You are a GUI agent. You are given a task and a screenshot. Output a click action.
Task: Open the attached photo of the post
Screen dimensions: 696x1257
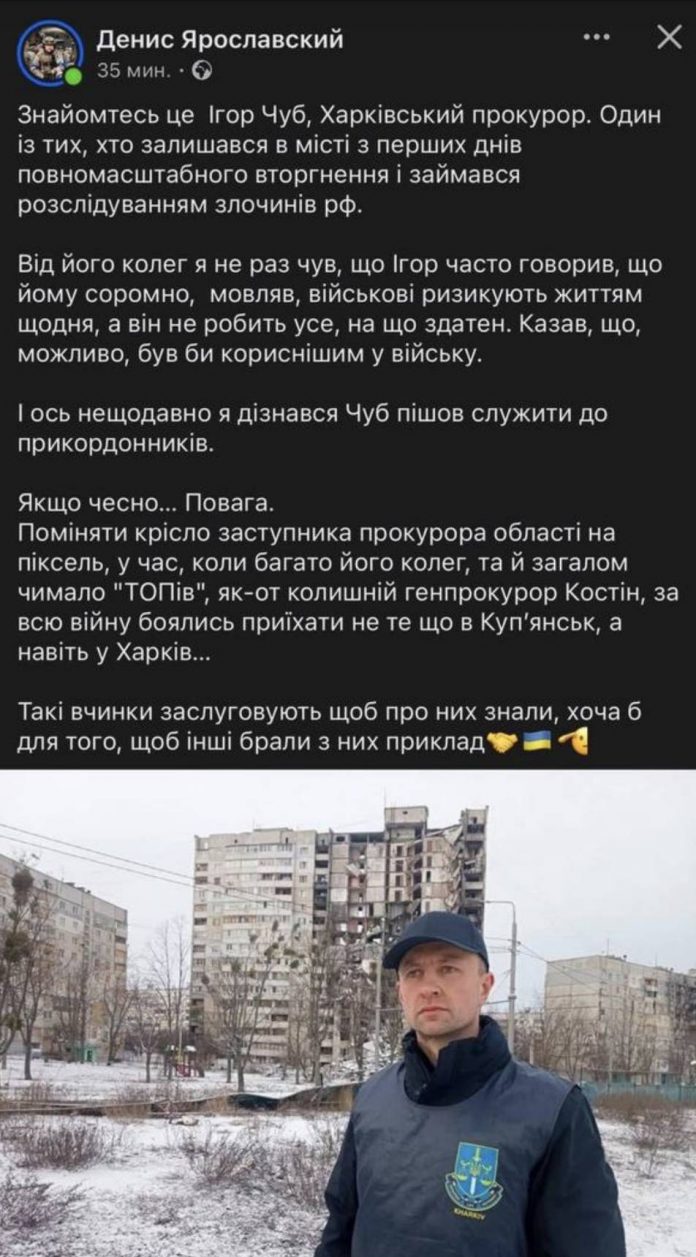pos(348,1012)
